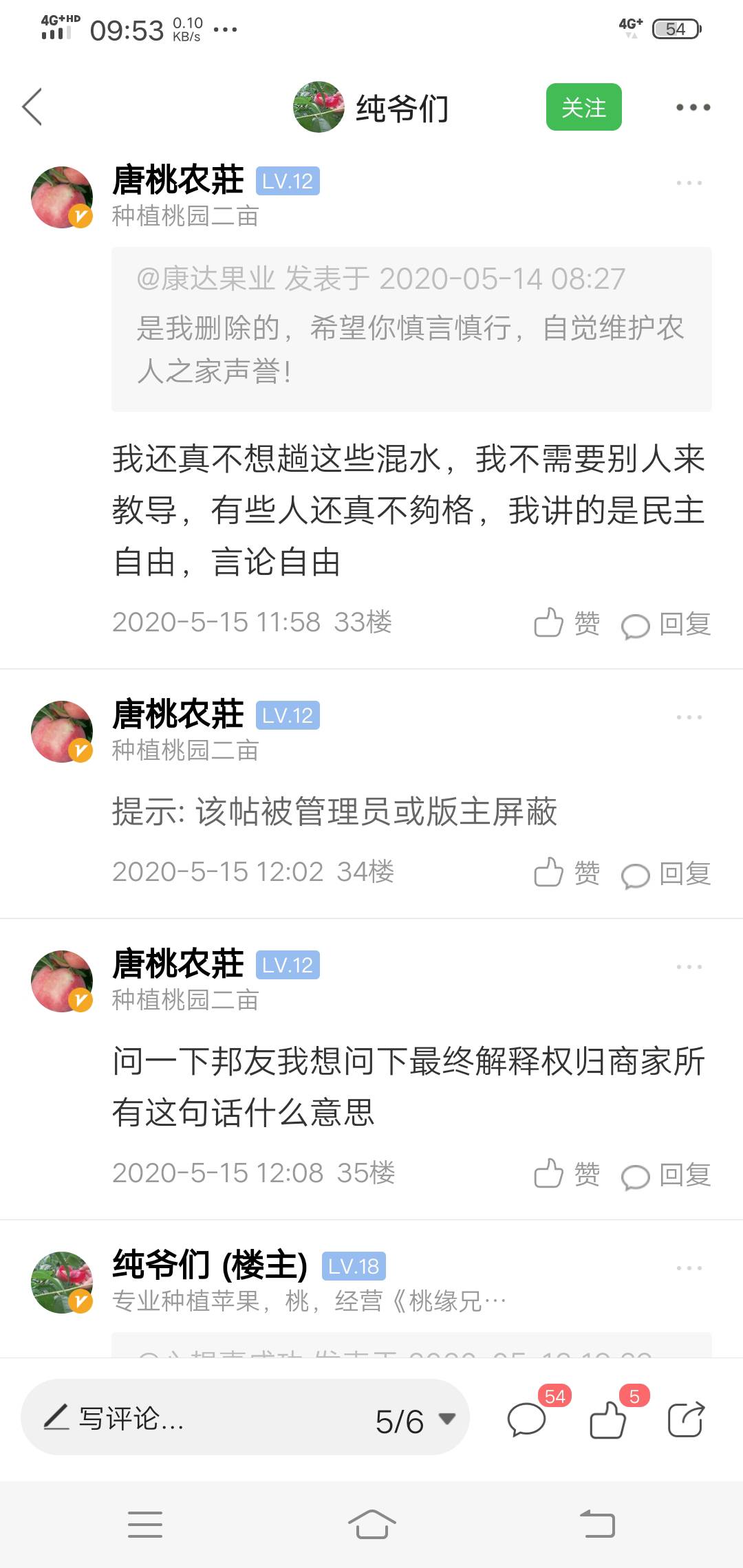
Task: Open options for the 33楼 comment
Action: tap(689, 183)
